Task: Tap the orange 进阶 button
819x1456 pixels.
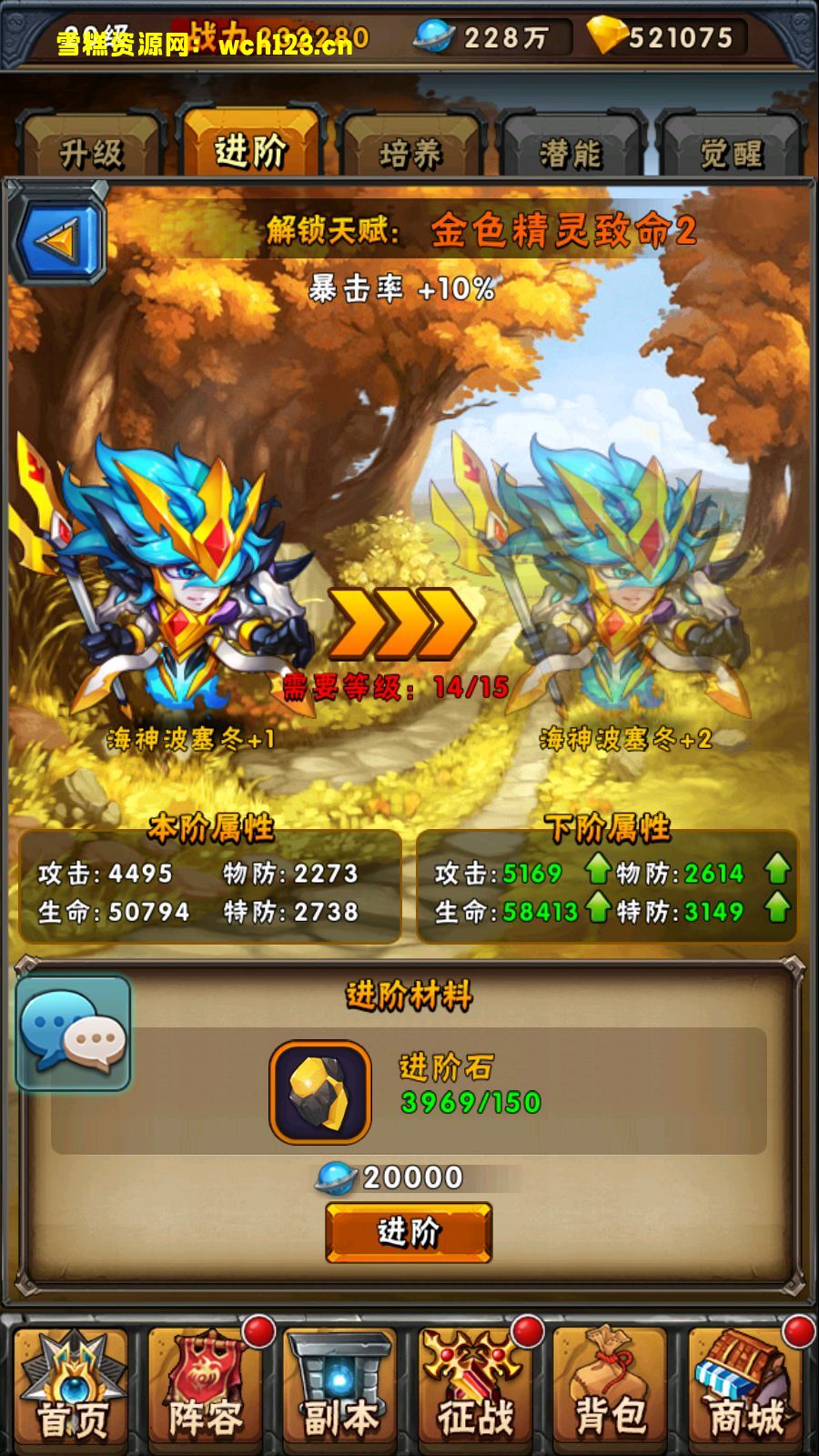Action: click(409, 1232)
